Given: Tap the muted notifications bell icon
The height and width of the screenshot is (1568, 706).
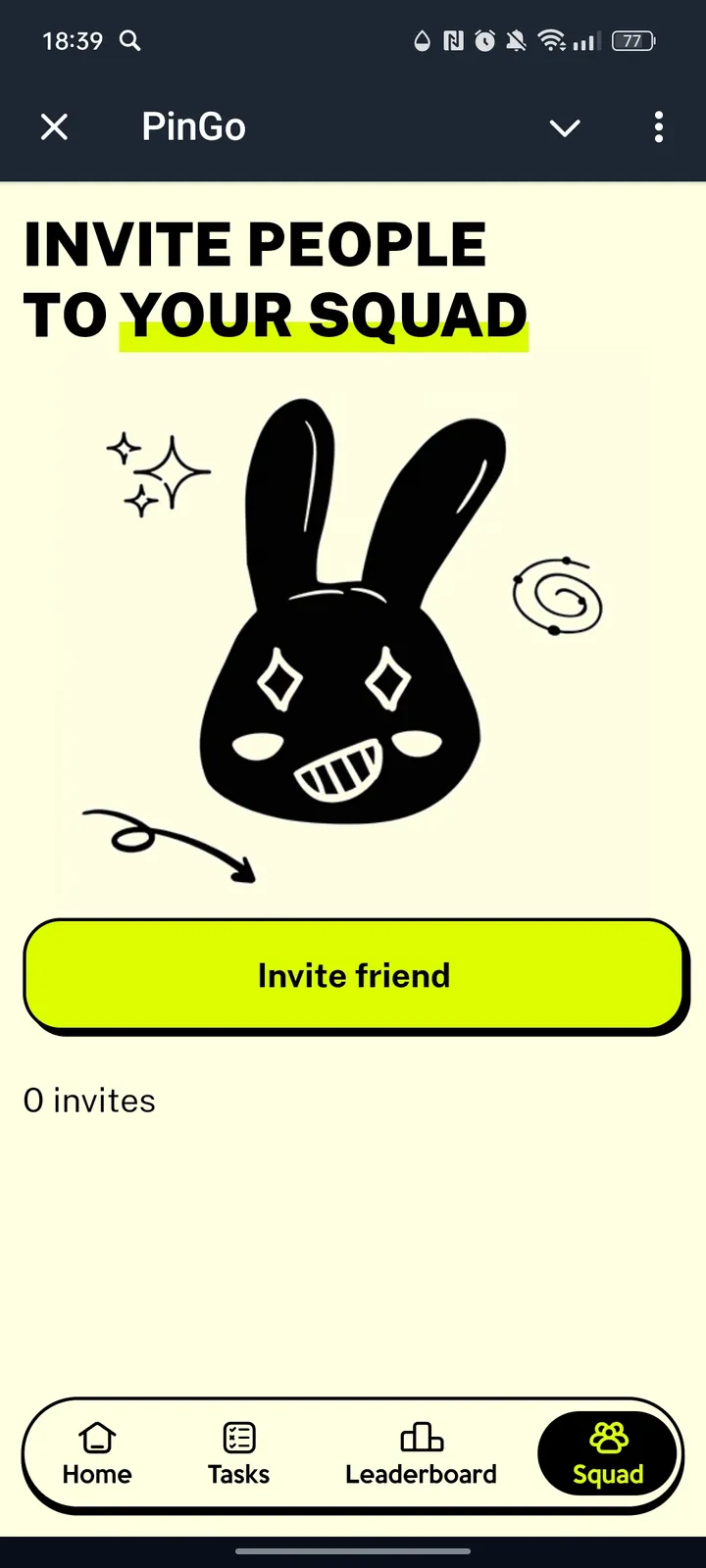Looking at the screenshot, I should point(517,41).
